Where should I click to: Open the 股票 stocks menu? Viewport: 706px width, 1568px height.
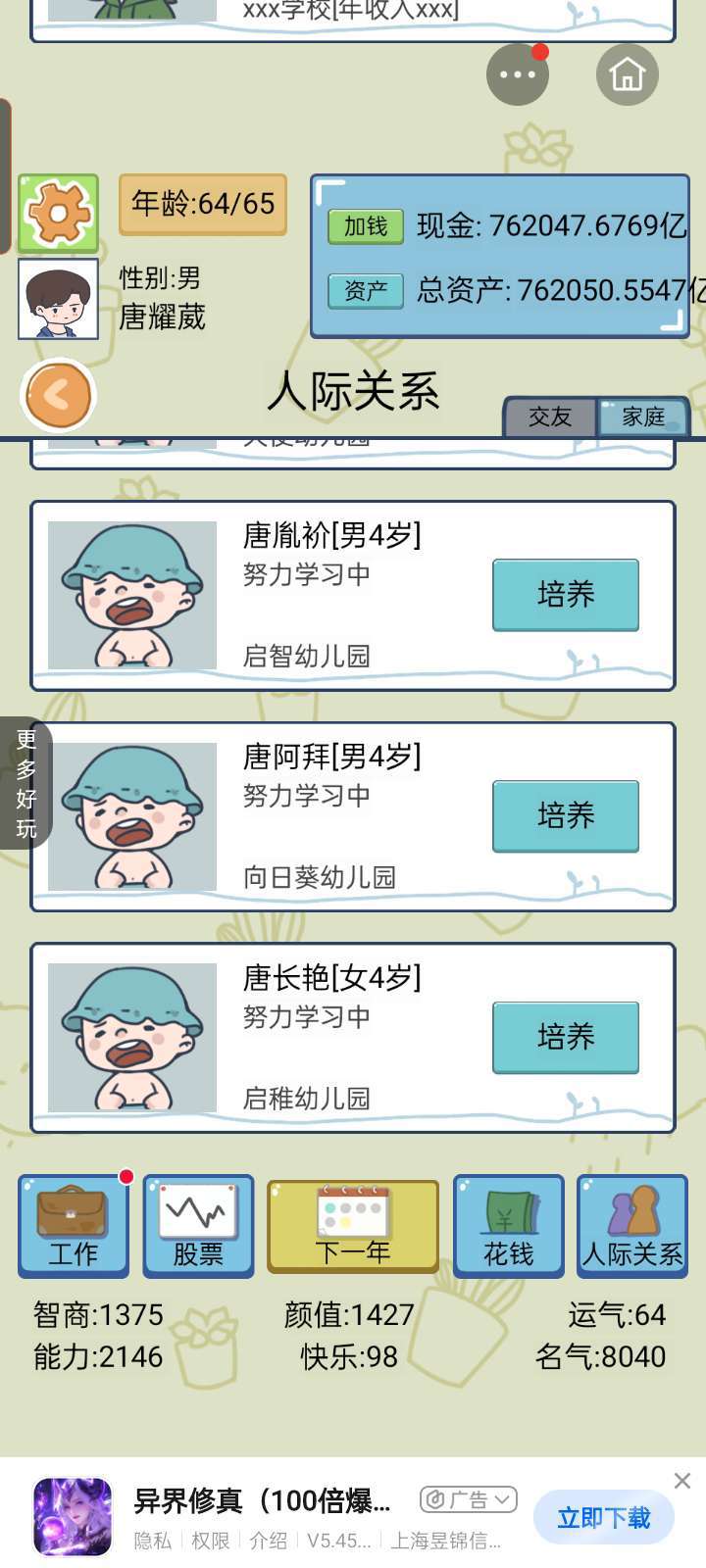coord(198,1226)
